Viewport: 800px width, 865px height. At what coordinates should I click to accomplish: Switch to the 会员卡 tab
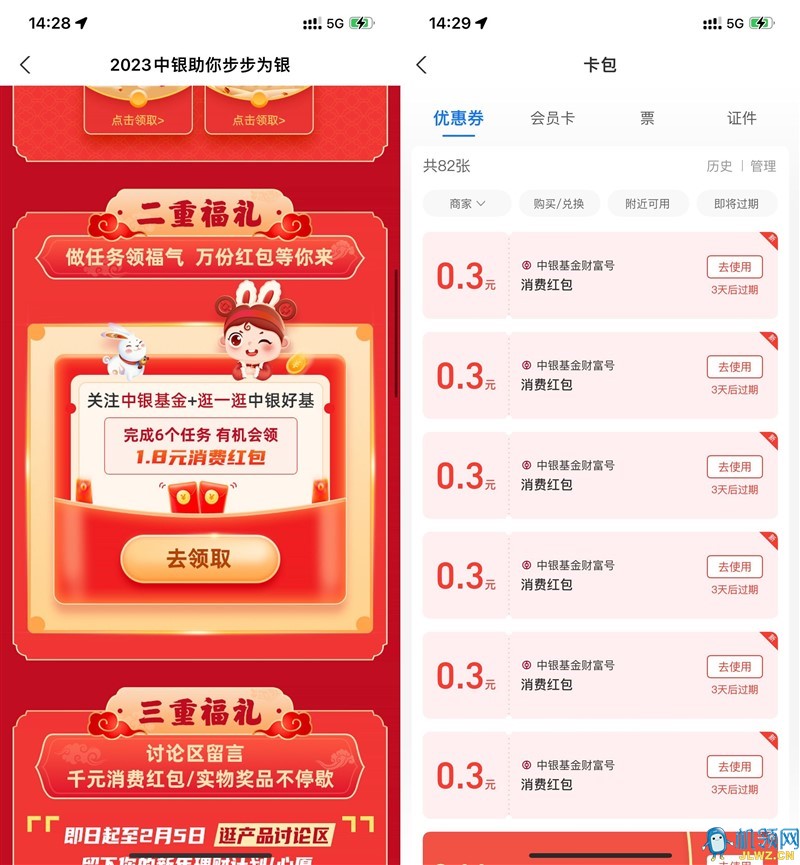coord(552,118)
